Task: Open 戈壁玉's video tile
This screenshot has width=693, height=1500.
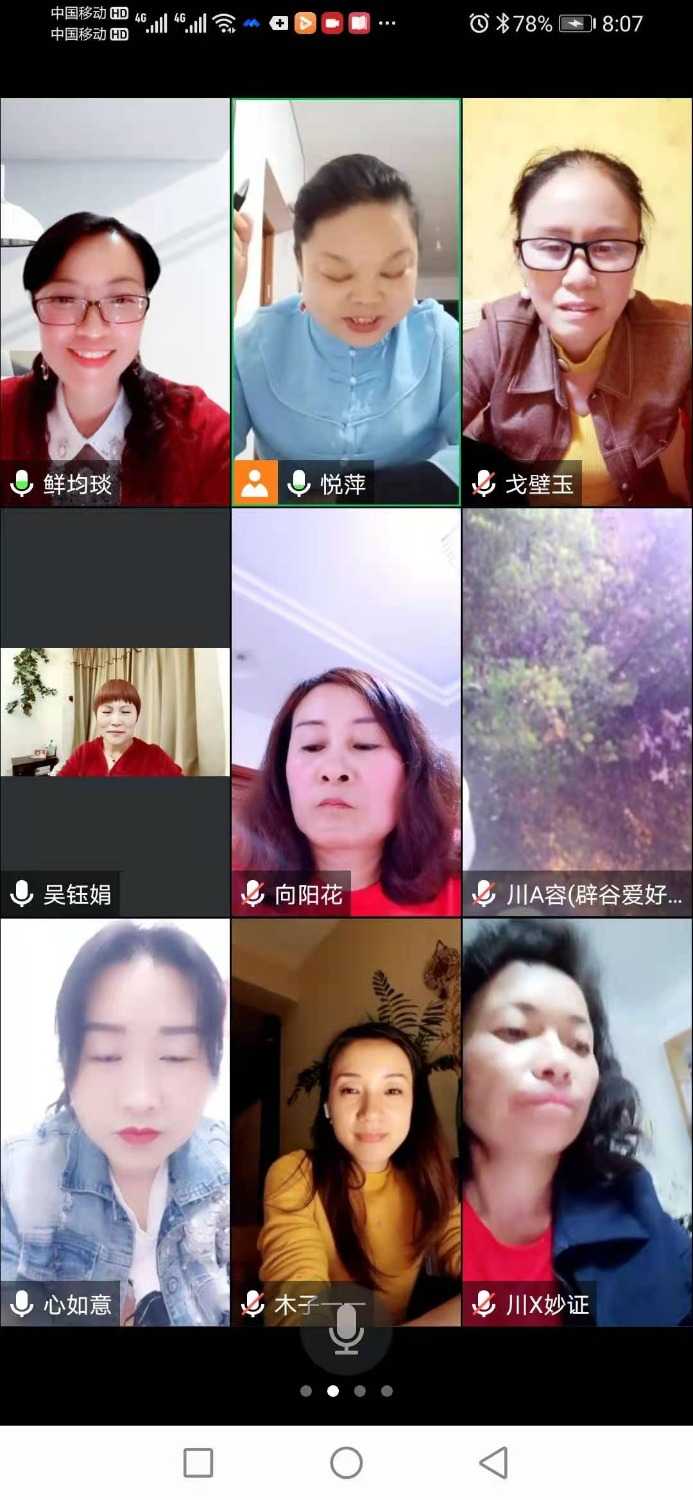Action: click(577, 300)
